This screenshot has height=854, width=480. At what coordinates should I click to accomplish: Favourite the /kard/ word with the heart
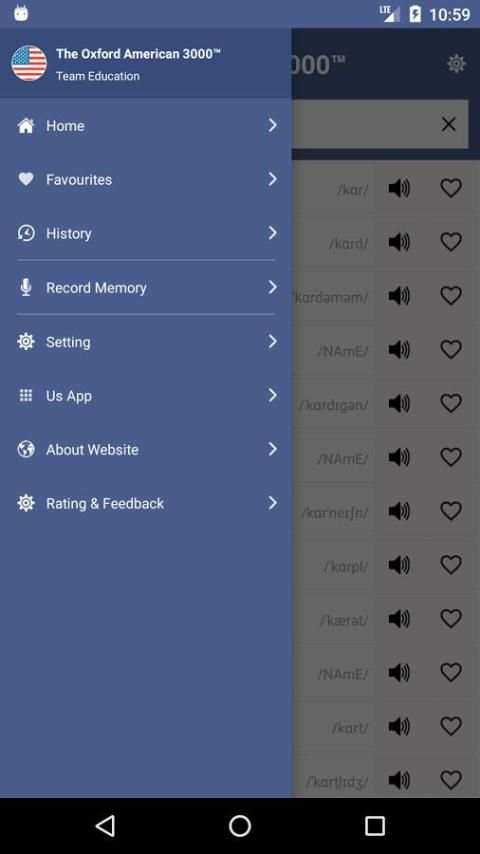pos(451,242)
